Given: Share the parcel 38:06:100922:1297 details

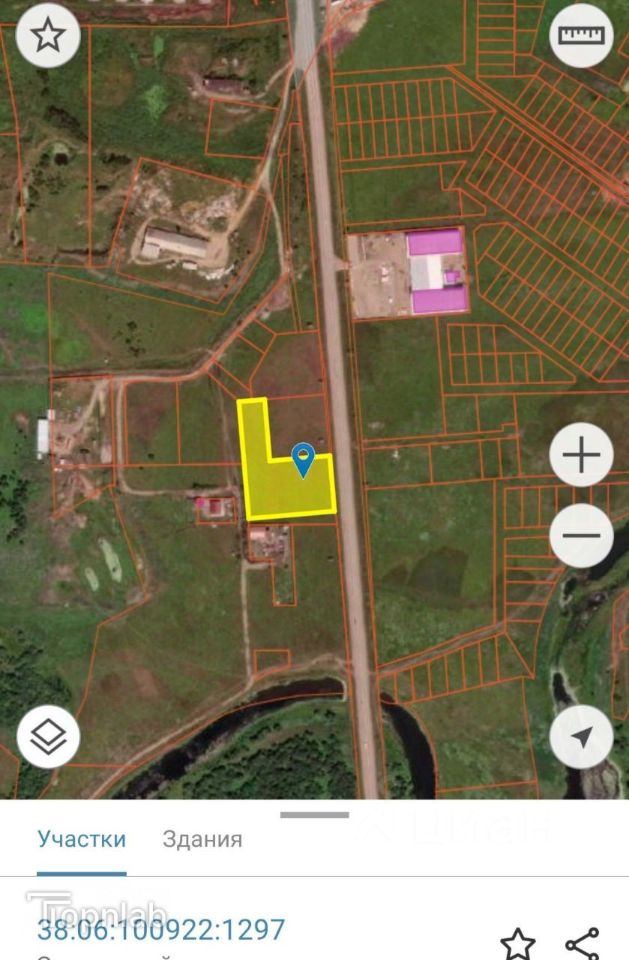Looking at the screenshot, I should pyautogui.click(x=582, y=943).
